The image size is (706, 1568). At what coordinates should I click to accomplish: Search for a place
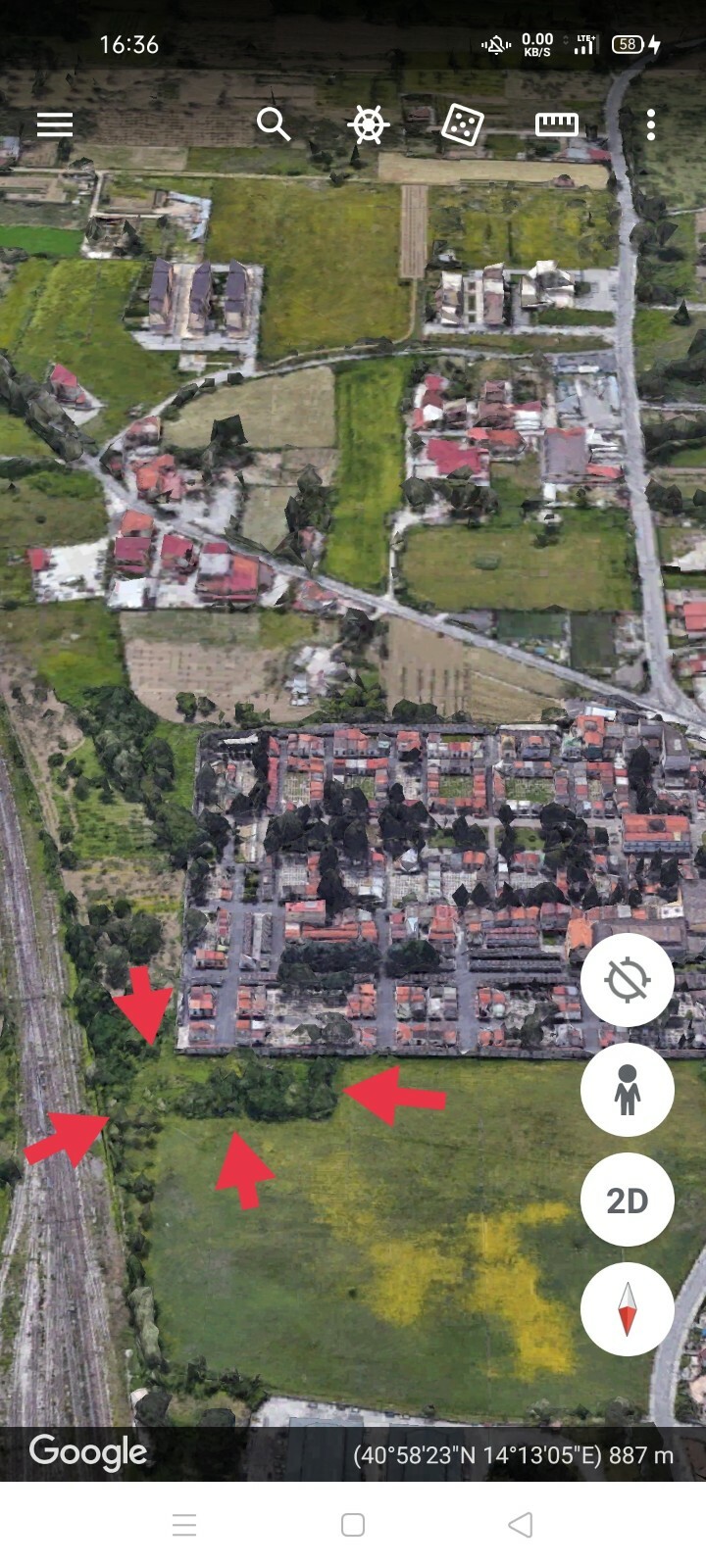coord(273,124)
